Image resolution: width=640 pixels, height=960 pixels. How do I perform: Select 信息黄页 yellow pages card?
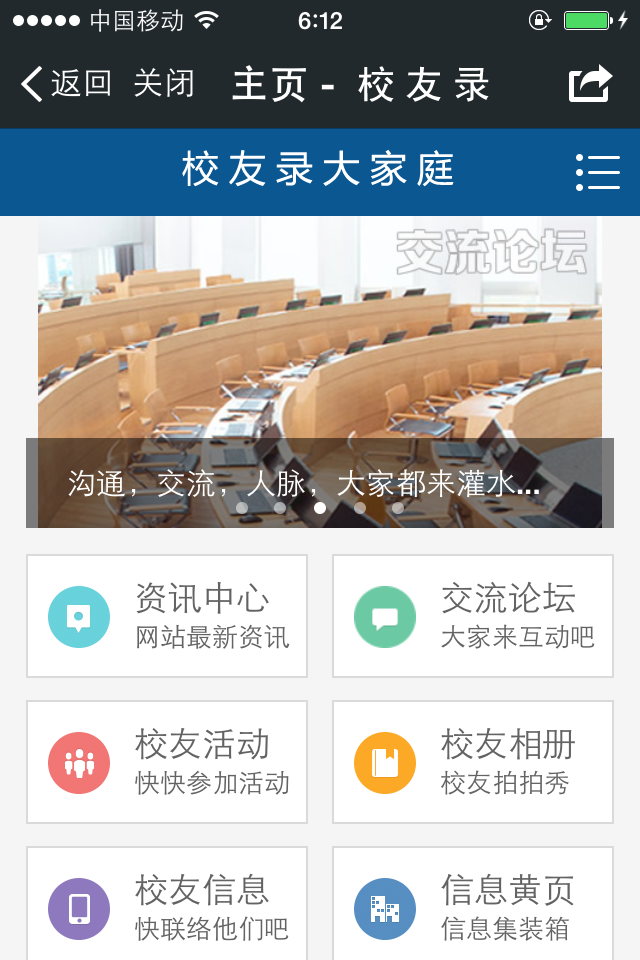tap(473, 905)
